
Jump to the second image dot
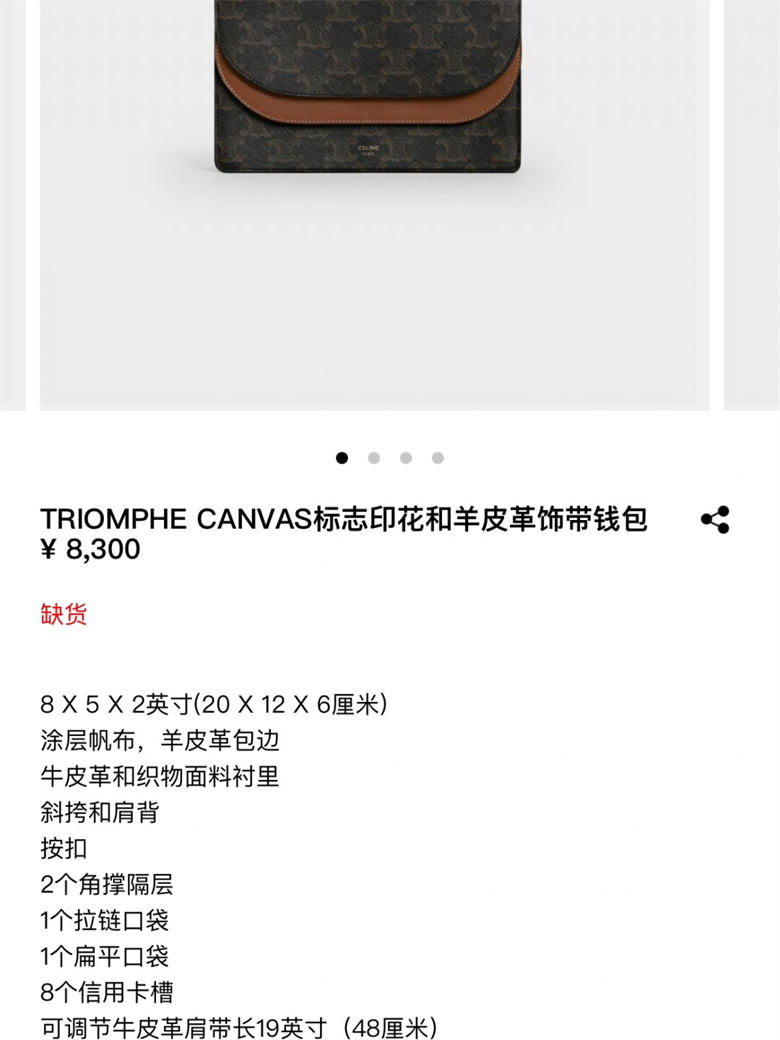pyautogui.click(x=374, y=458)
